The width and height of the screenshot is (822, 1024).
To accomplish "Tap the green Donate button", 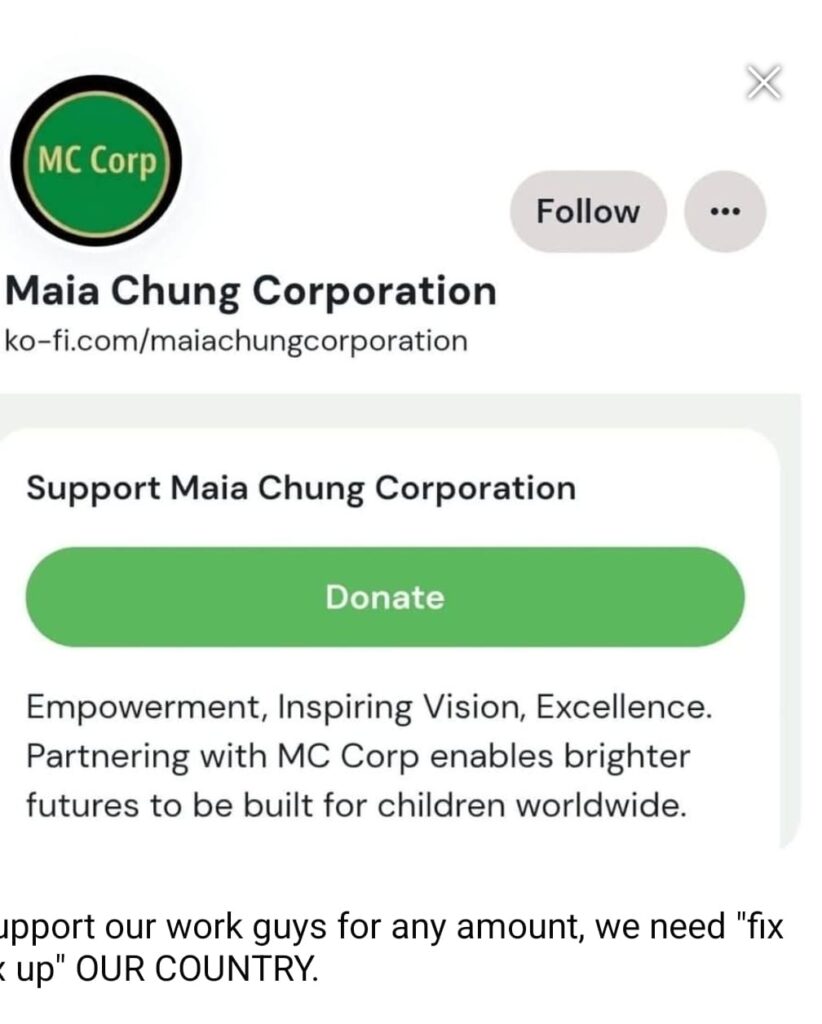I will (x=385, y=597).
